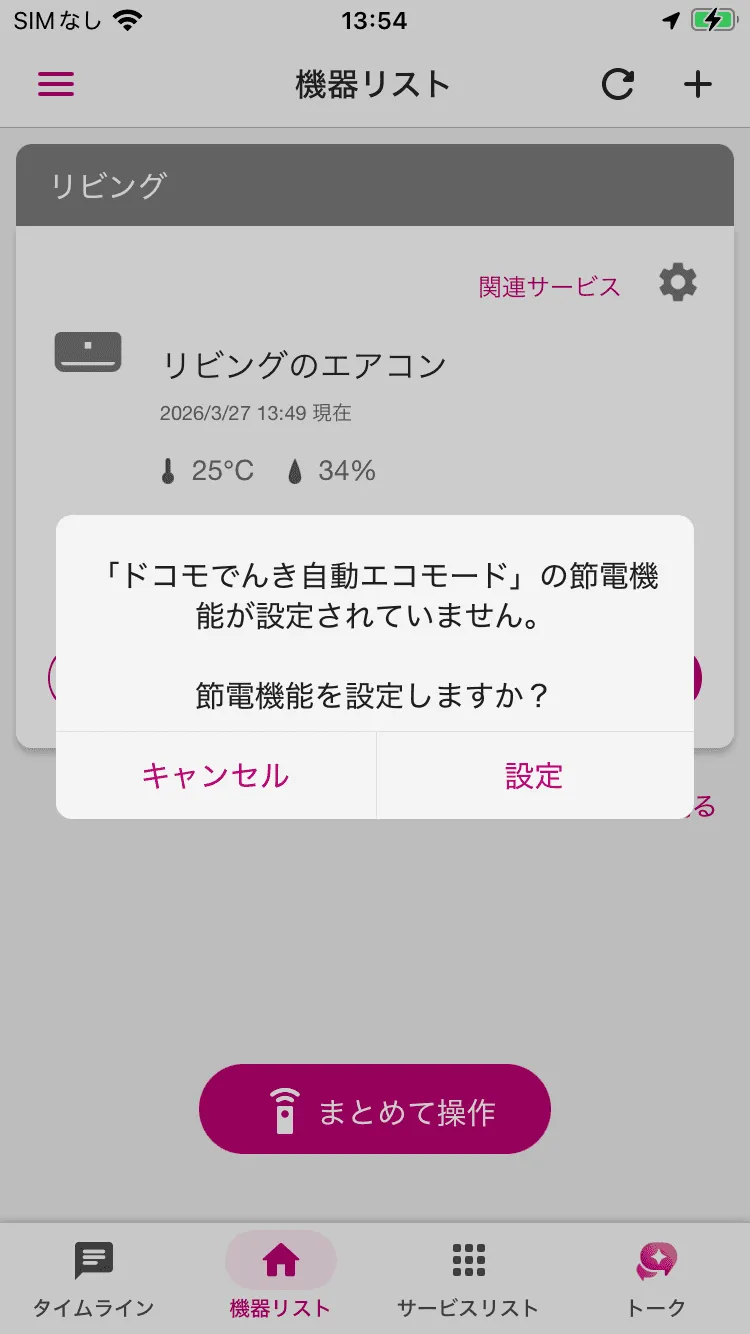Screen dimensions: 750x1334
Task: Click the thermometer icon next to 25°C
Action: point(170,470)
